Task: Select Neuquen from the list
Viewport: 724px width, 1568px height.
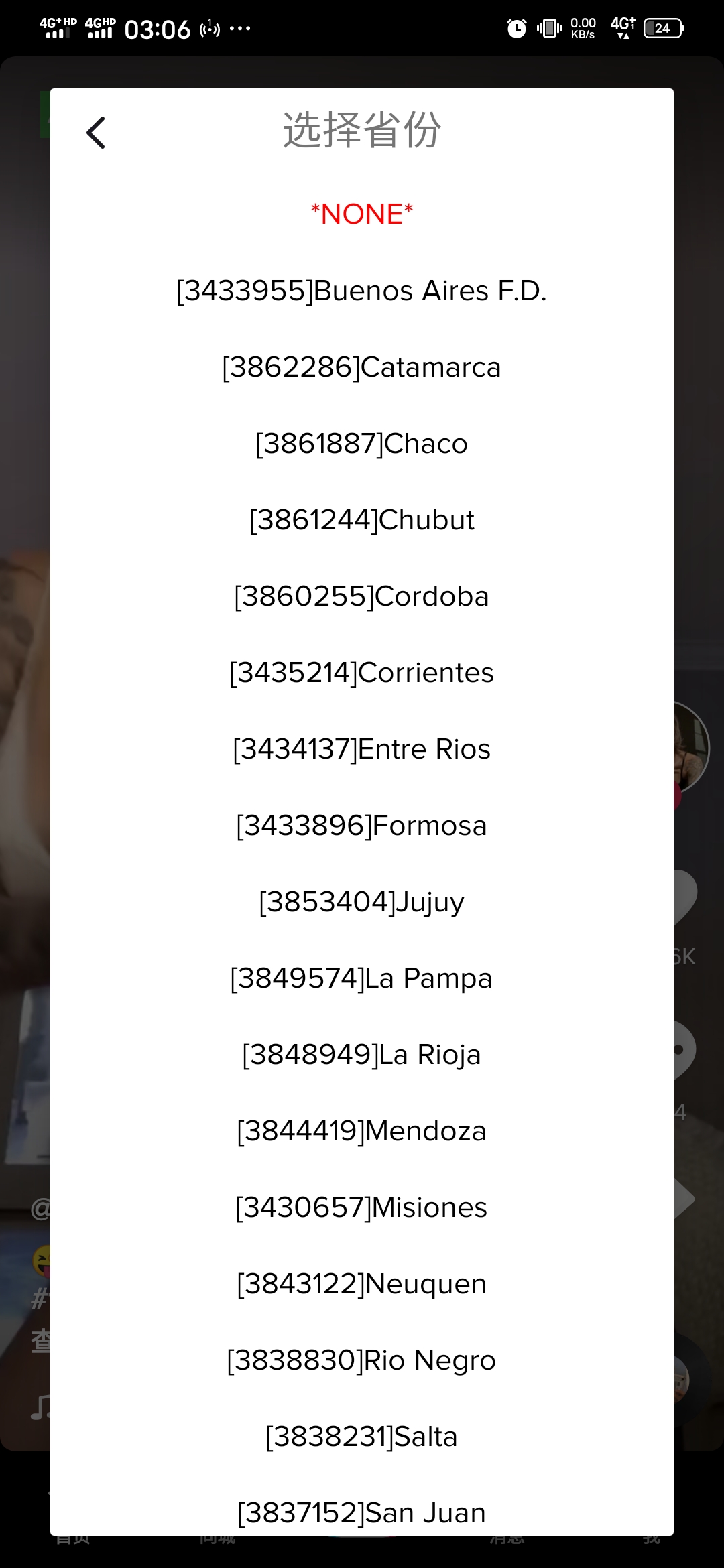Action: (362, 1284)
